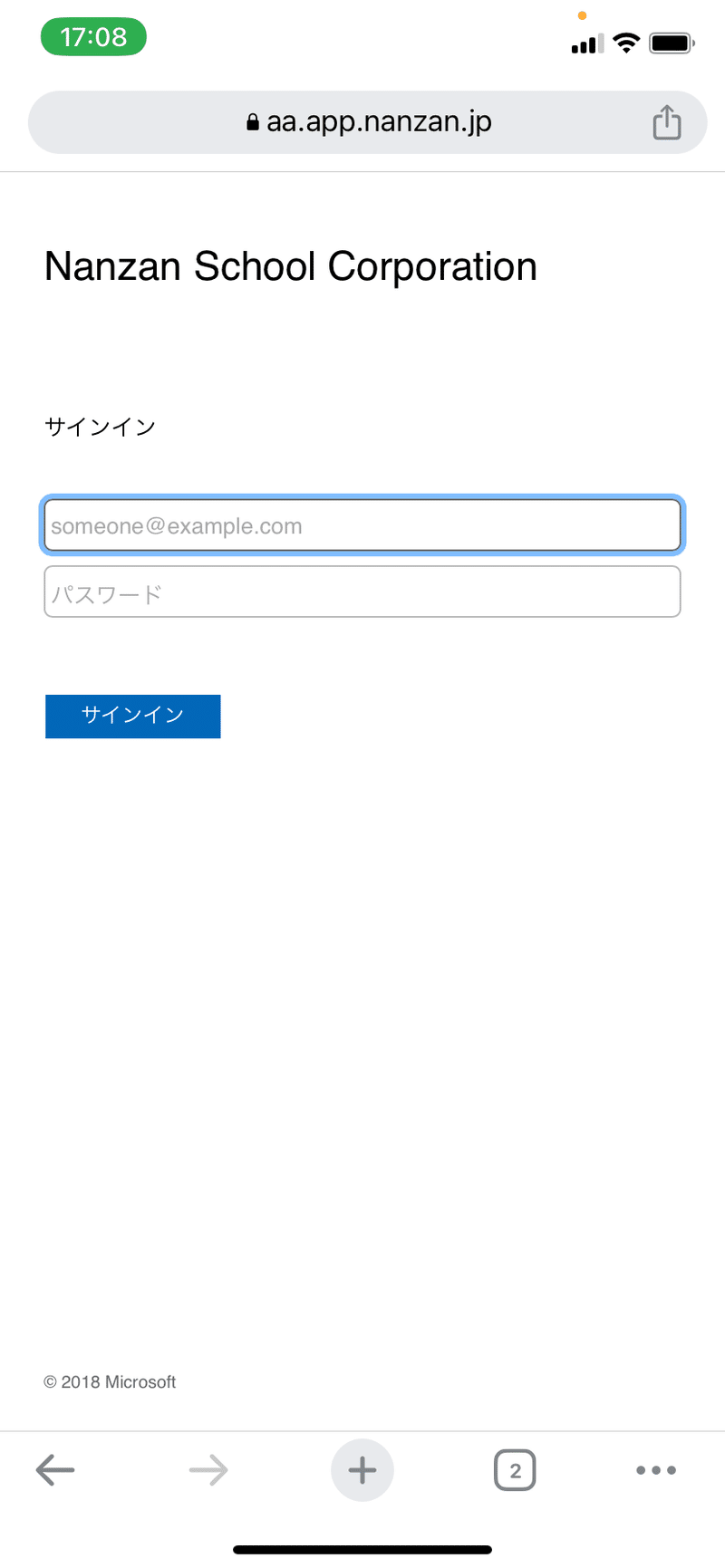Open the browser's three-dot menu
Viewport: 725px width, 1568px height.
[x=656, y=1470]
